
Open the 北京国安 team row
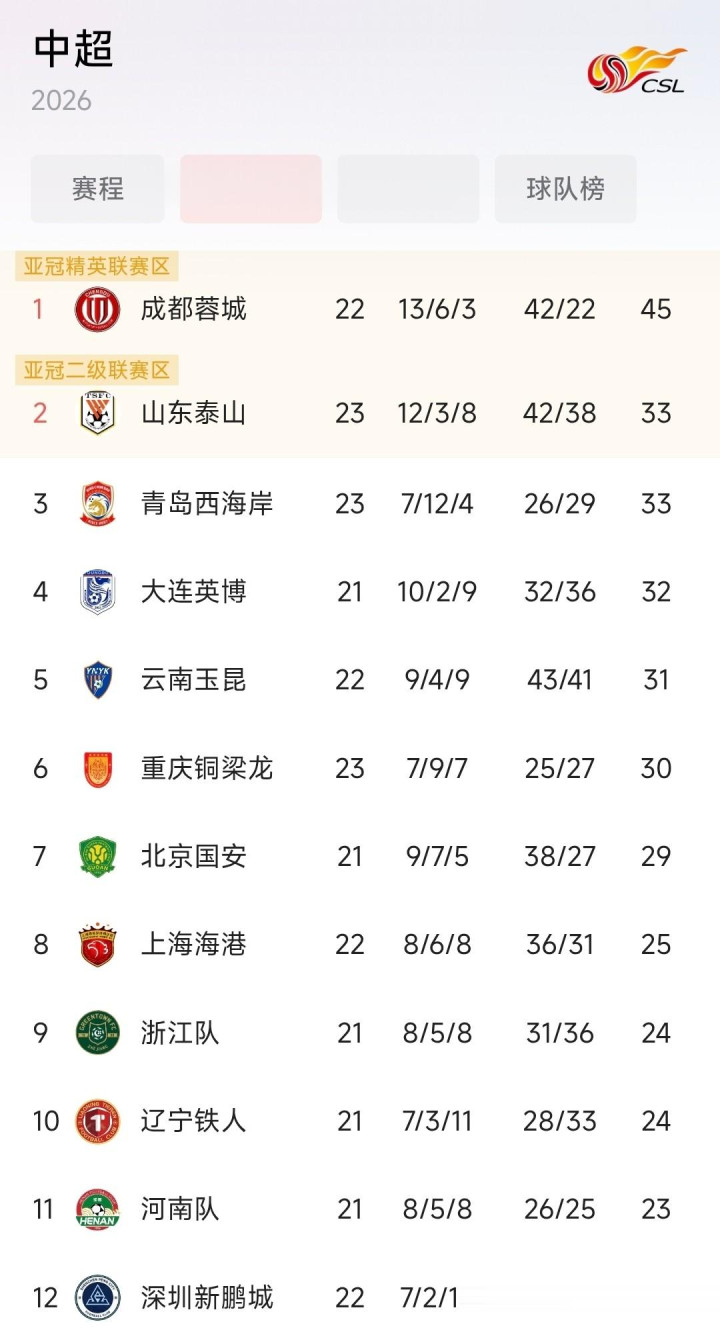[x=360, y=856]
